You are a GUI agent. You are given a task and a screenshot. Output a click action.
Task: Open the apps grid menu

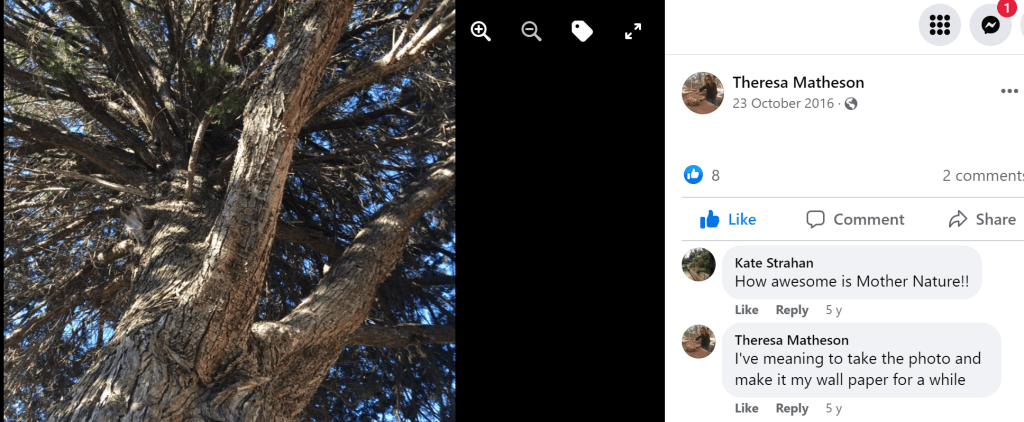[x=939, y=25]
